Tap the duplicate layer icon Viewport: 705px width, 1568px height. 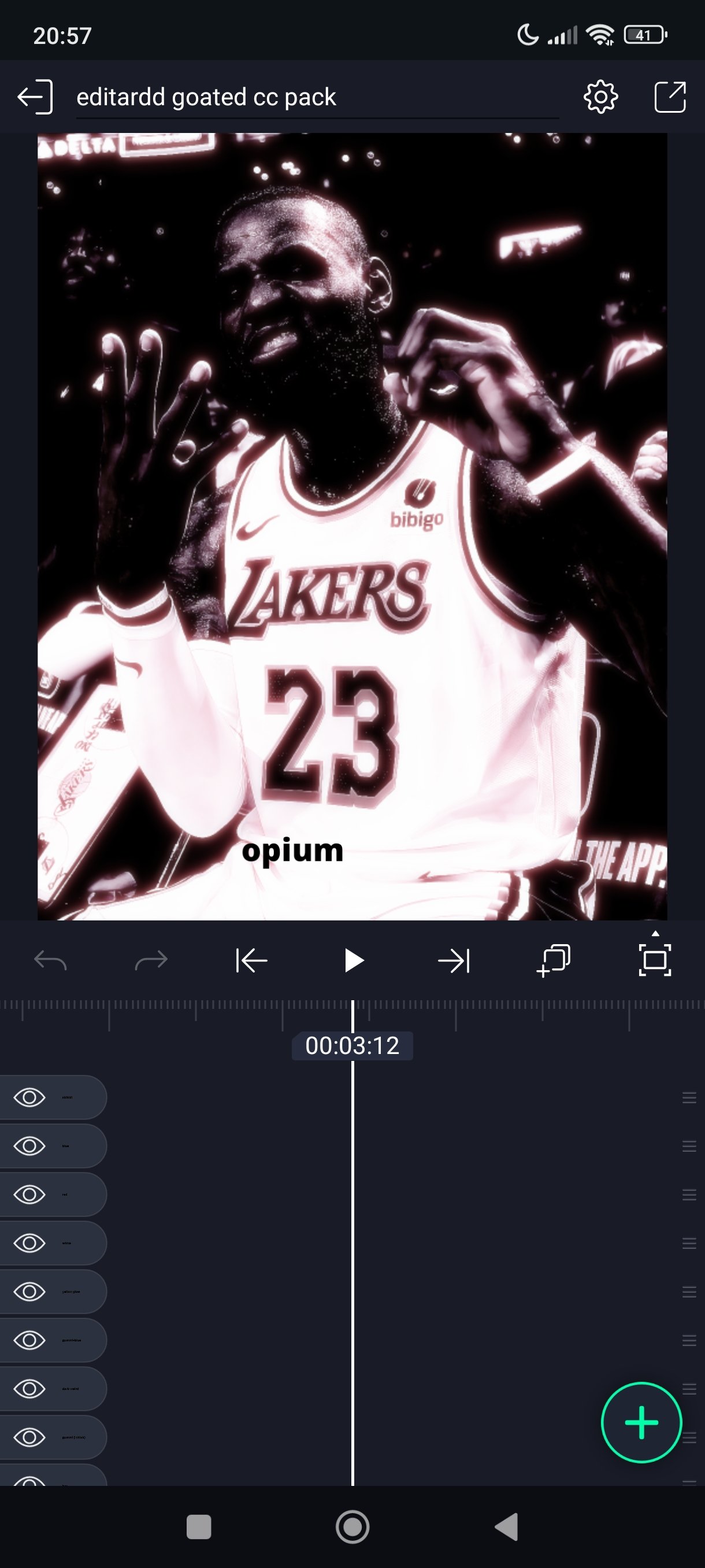click(x=554, y=960)
